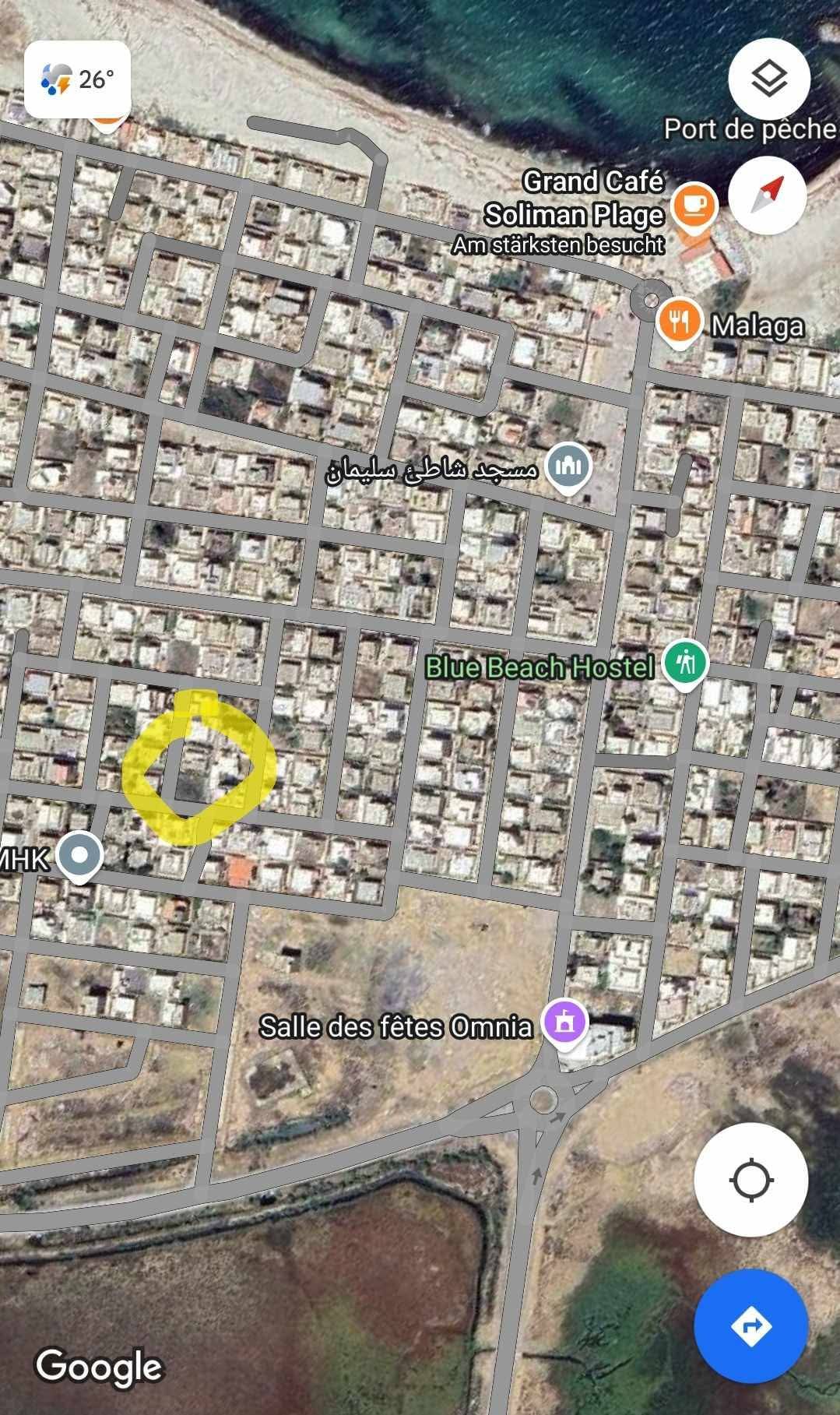Open the weather widget showing 26°
Image resolution: width=840 pixels, height=1415 pixels.
point(77,79)
